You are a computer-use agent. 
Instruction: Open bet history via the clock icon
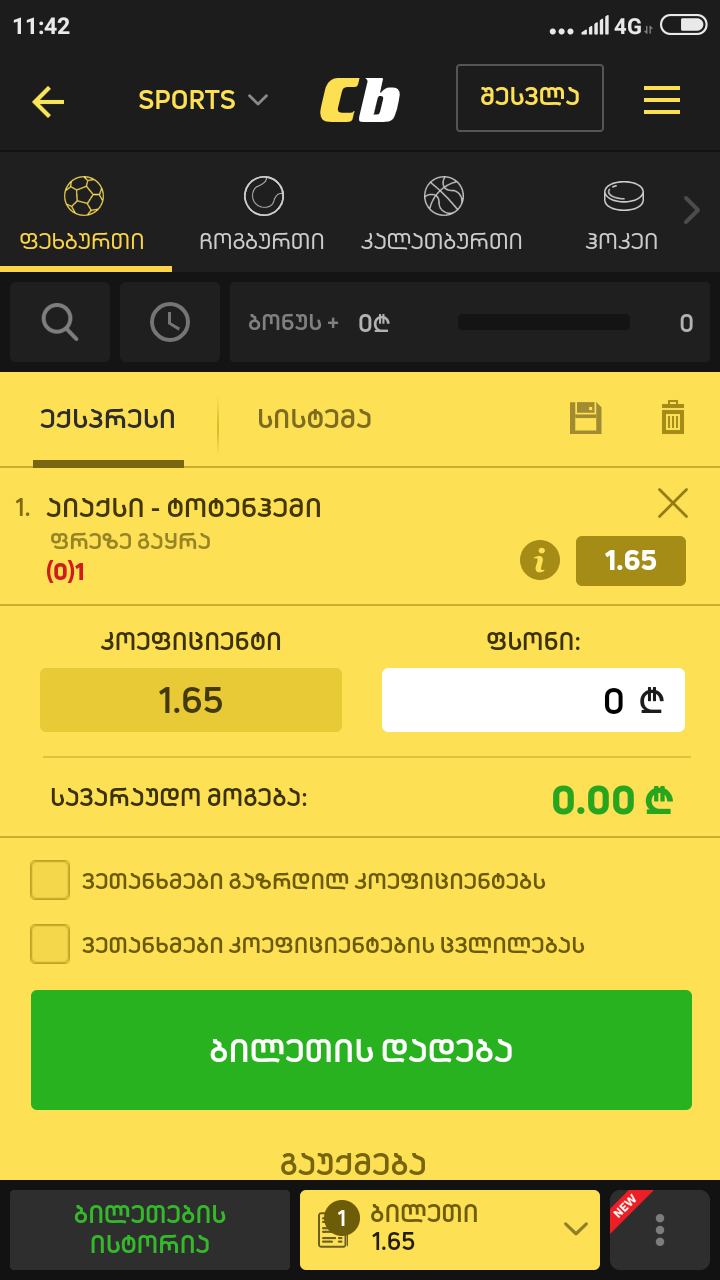tap(169, 322)
